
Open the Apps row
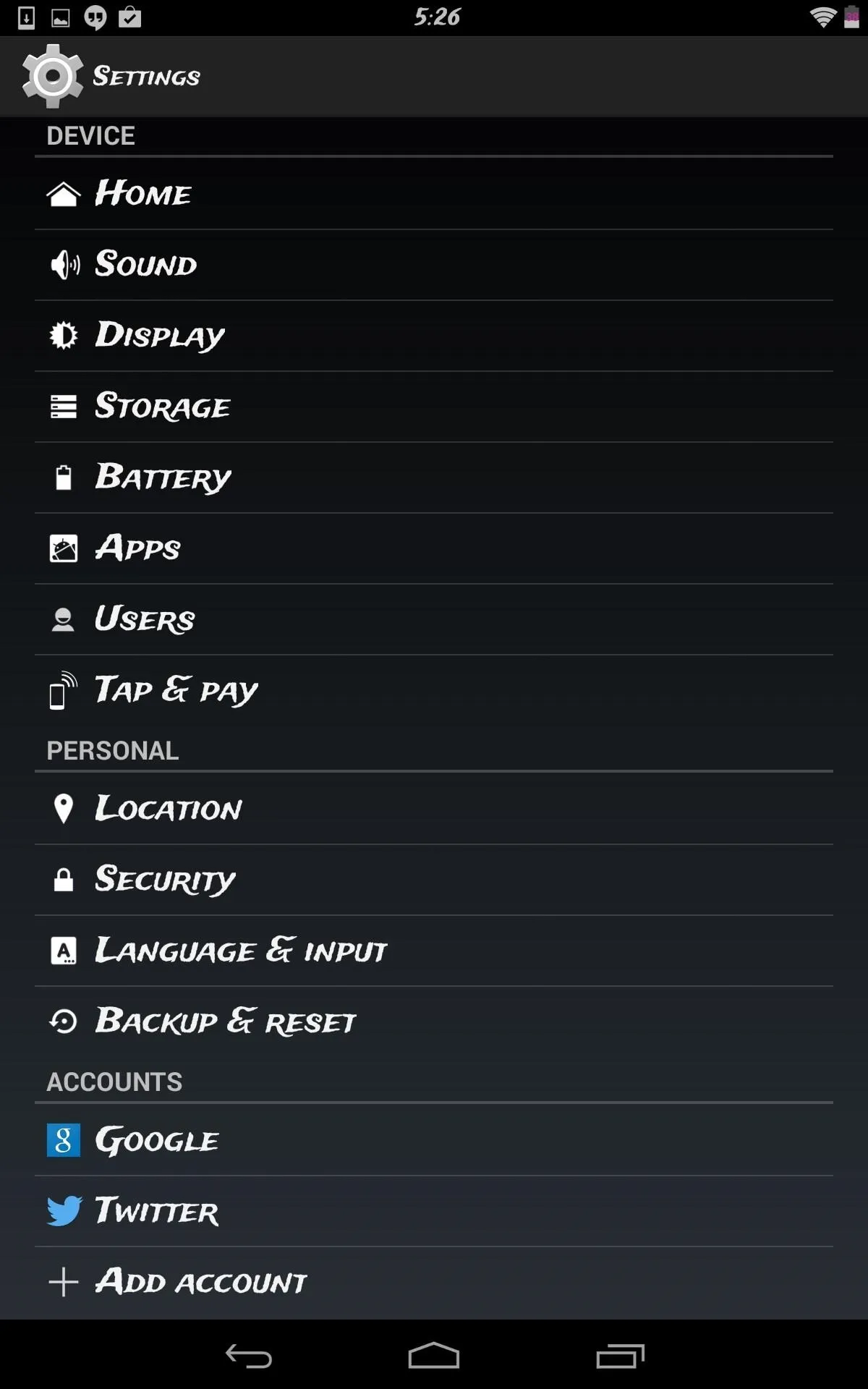434,548
